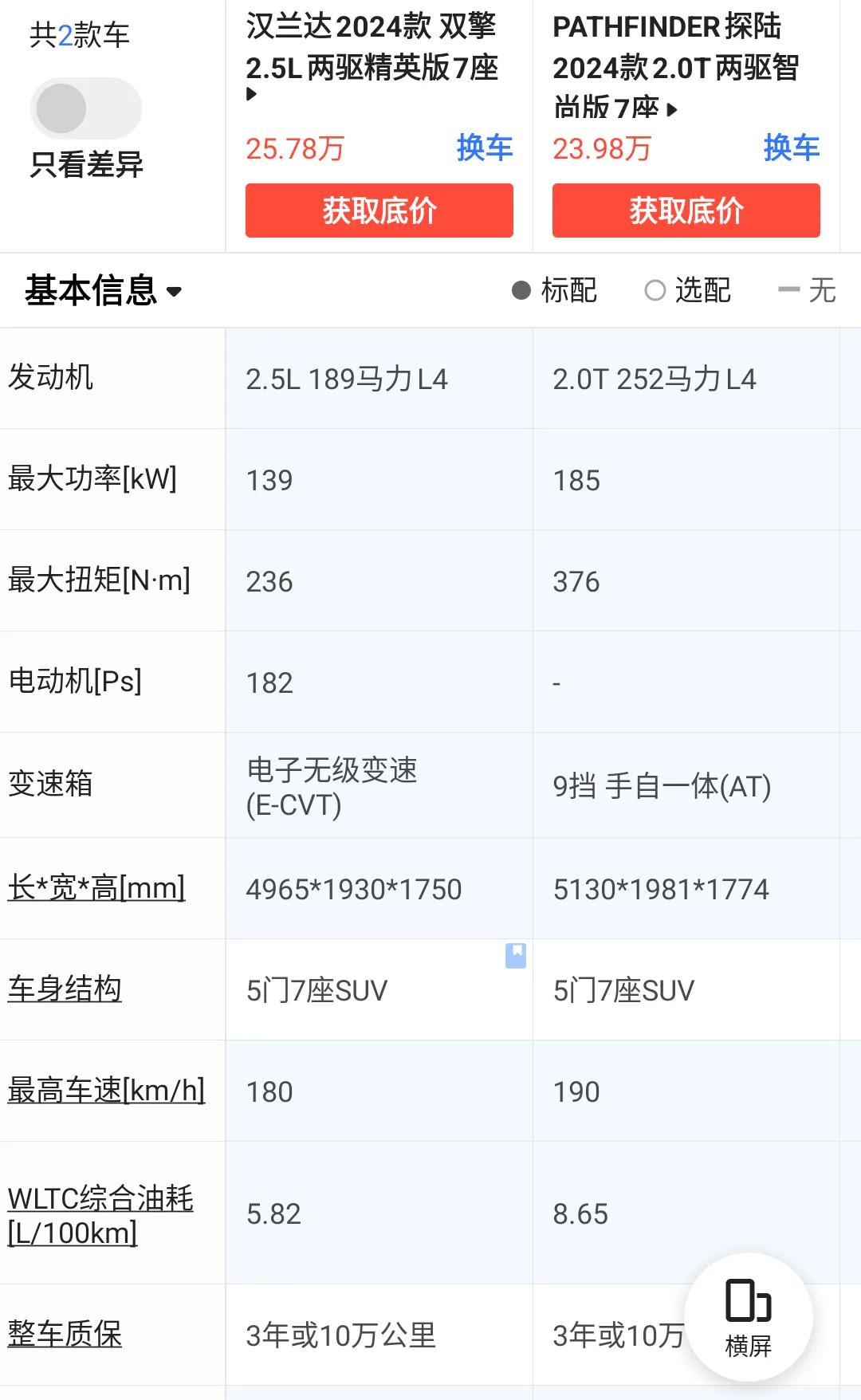
Task: Open the 车身结构 term explanation
Action: click(65, 989)
